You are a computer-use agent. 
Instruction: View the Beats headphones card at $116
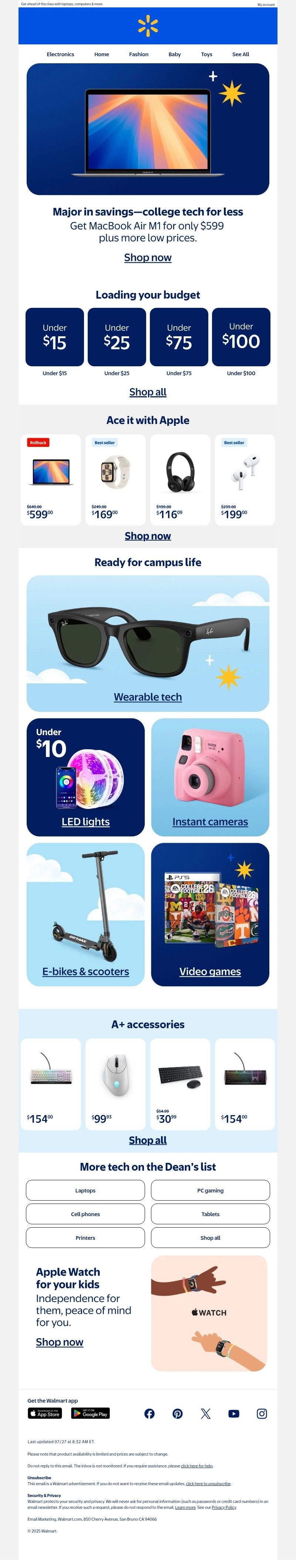pos(180,480)
